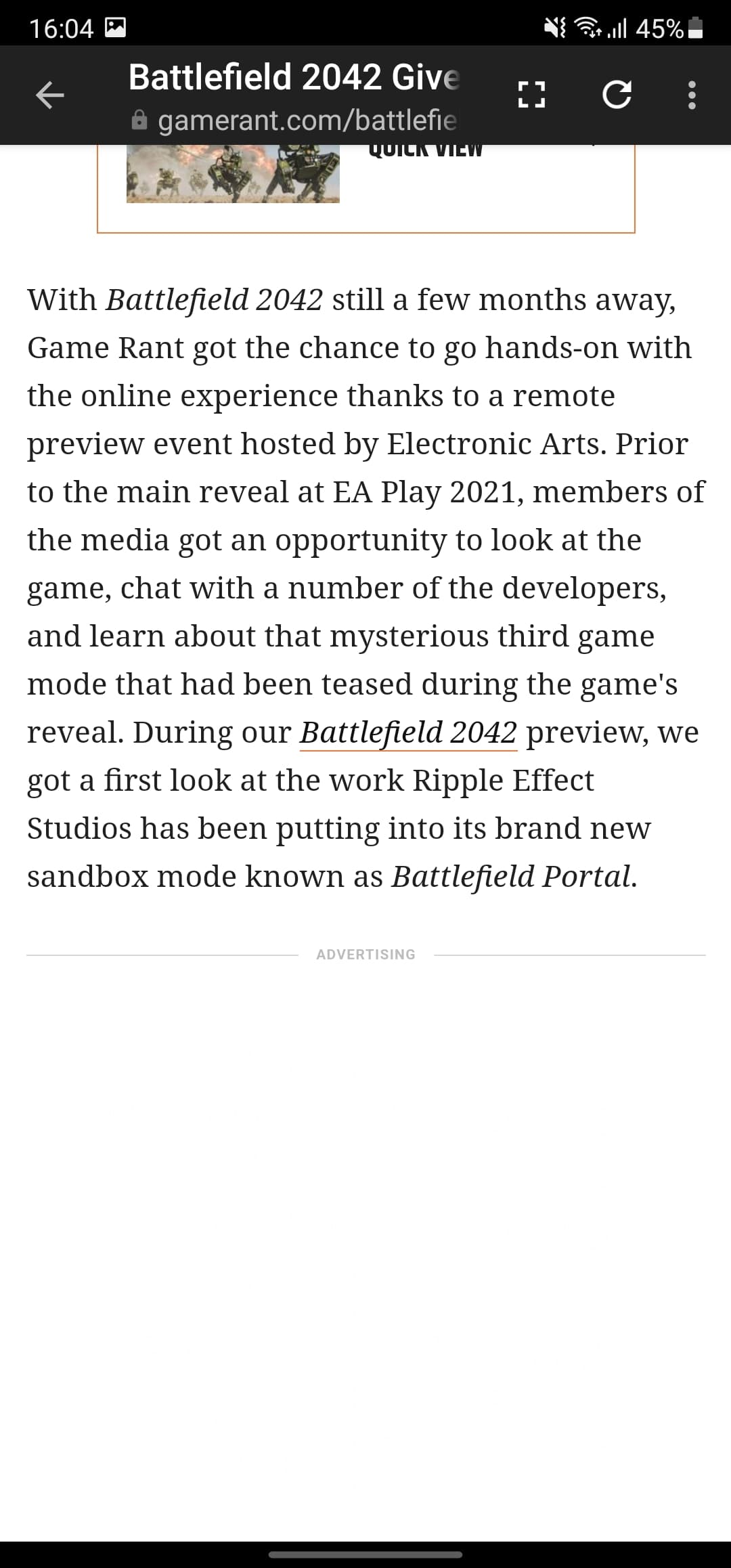Viewport: 731px width, 1568px height.
Task: Go back using the arrow in the browser bar
Action: tap(49, 95)
